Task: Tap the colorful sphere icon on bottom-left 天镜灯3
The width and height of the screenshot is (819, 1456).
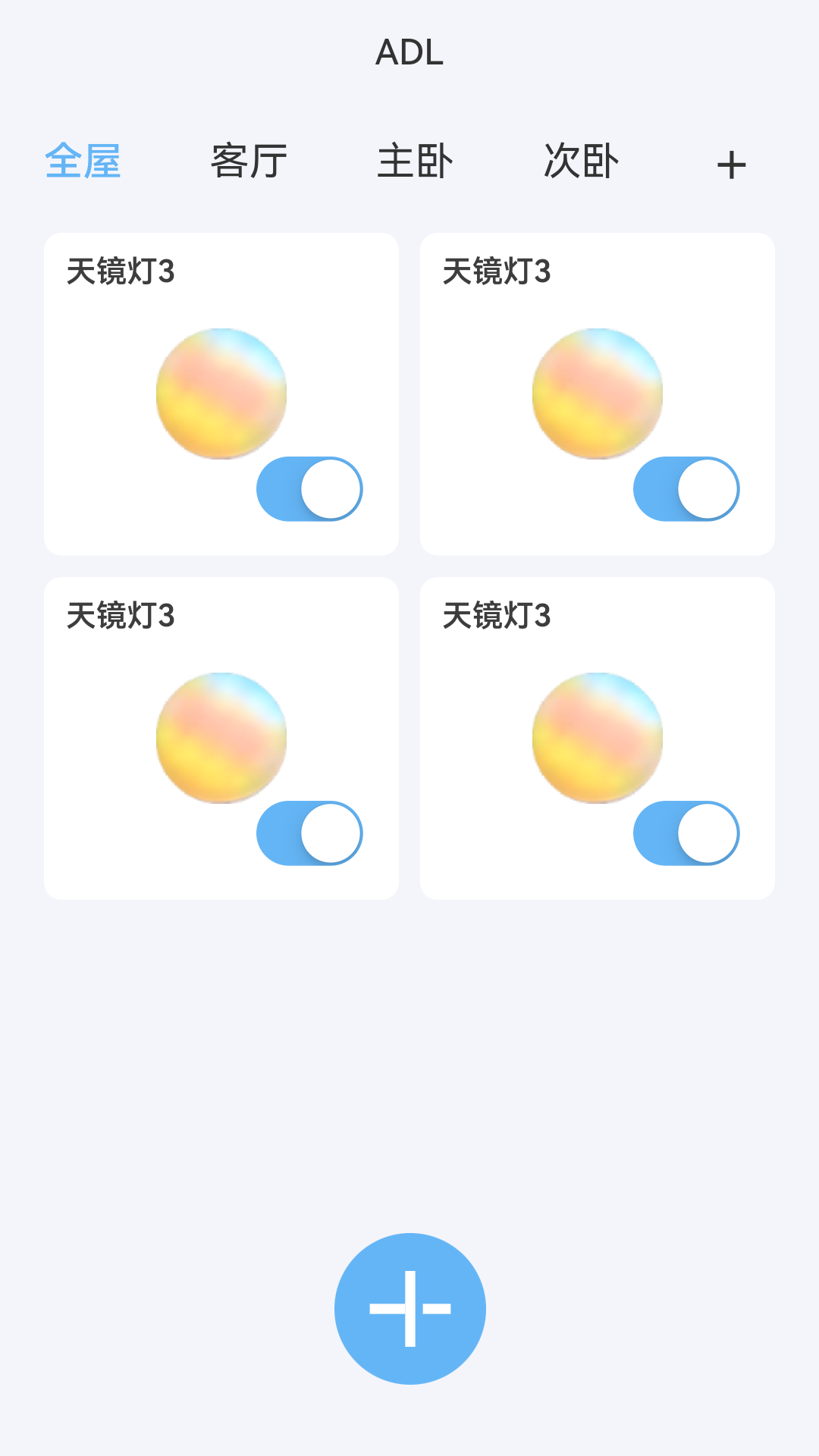Action: point(221,737)
